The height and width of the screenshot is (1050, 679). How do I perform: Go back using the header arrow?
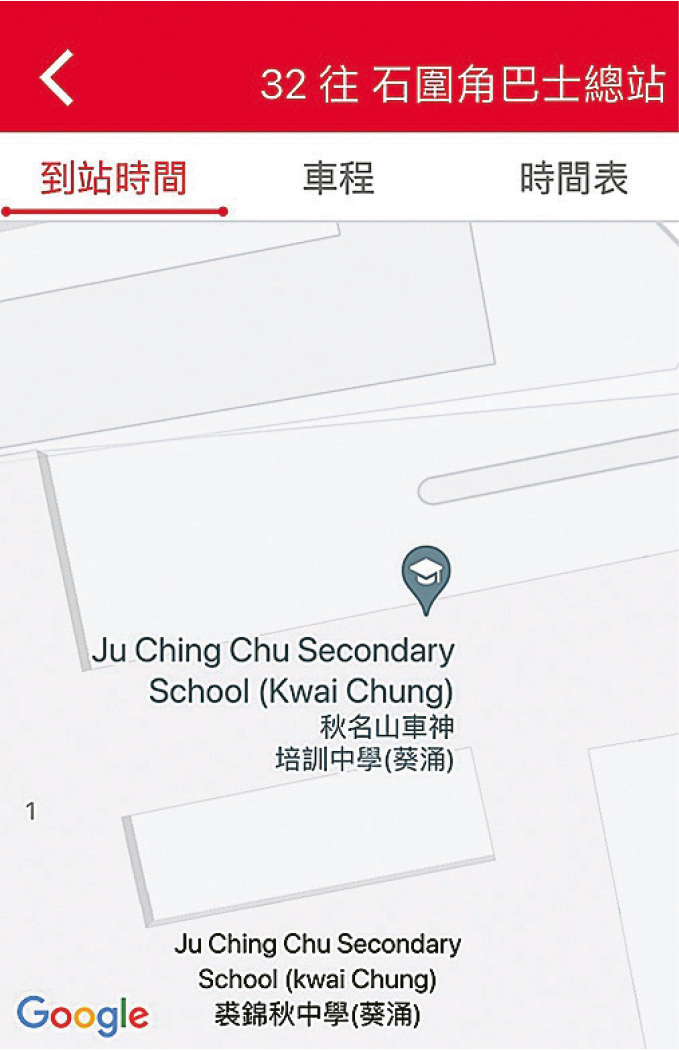click(x=57, y=77)
